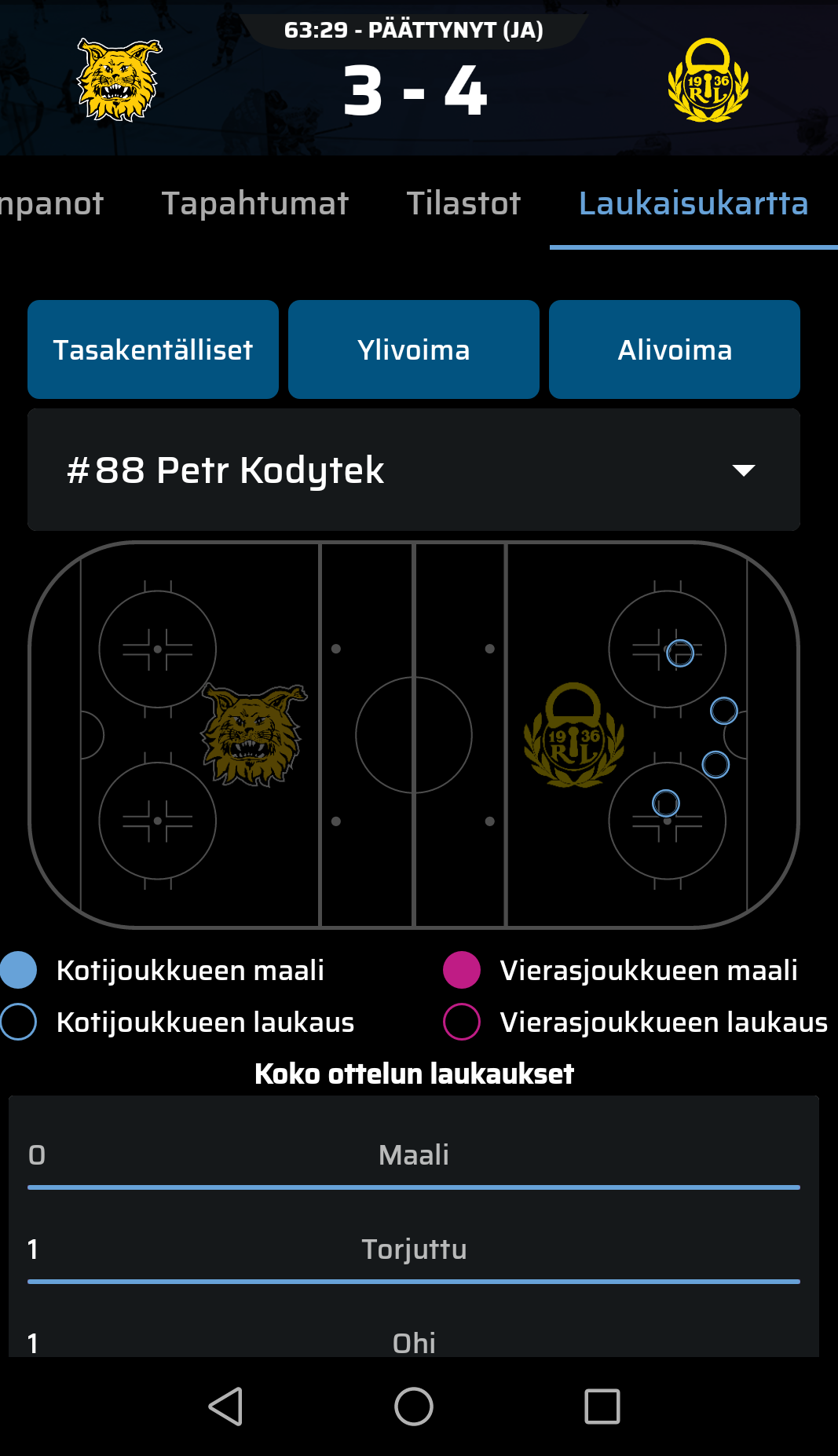838x1456 pixels.
Task: Filter shots by Alivoima
Action: coord(675,349)
